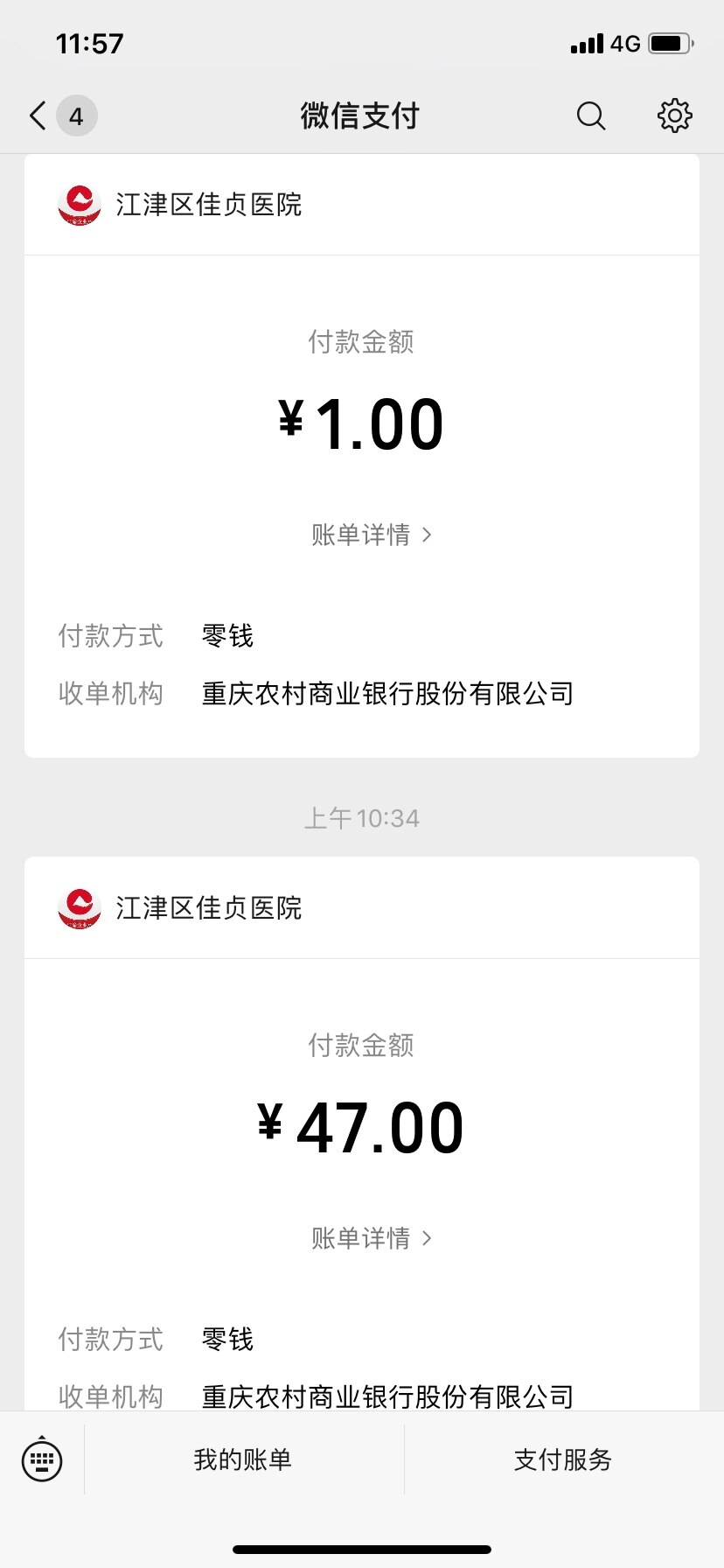Open the 支付服务 menu
Screen dimensions: 724x1568
point(563,1459)
